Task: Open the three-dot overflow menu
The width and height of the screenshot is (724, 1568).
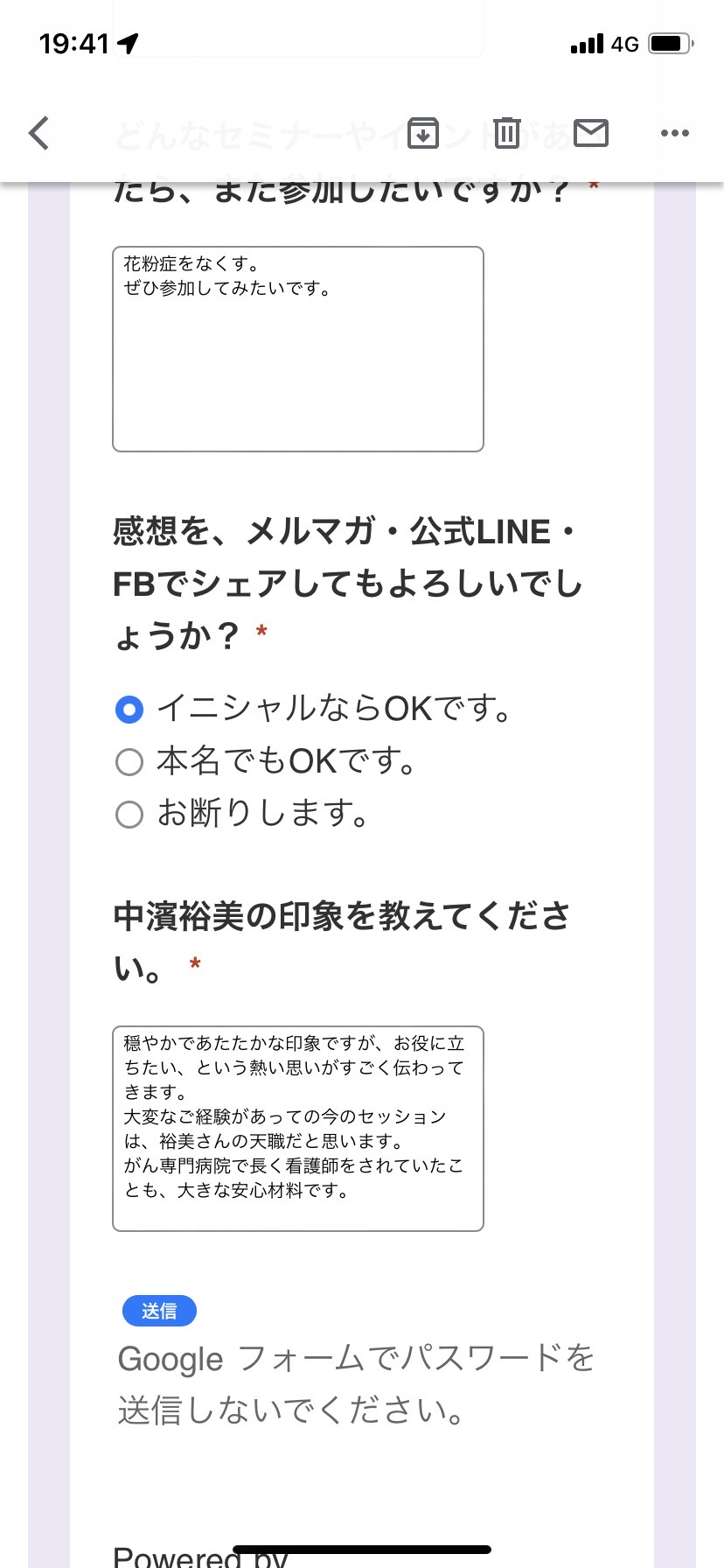Action: (675, 133)
